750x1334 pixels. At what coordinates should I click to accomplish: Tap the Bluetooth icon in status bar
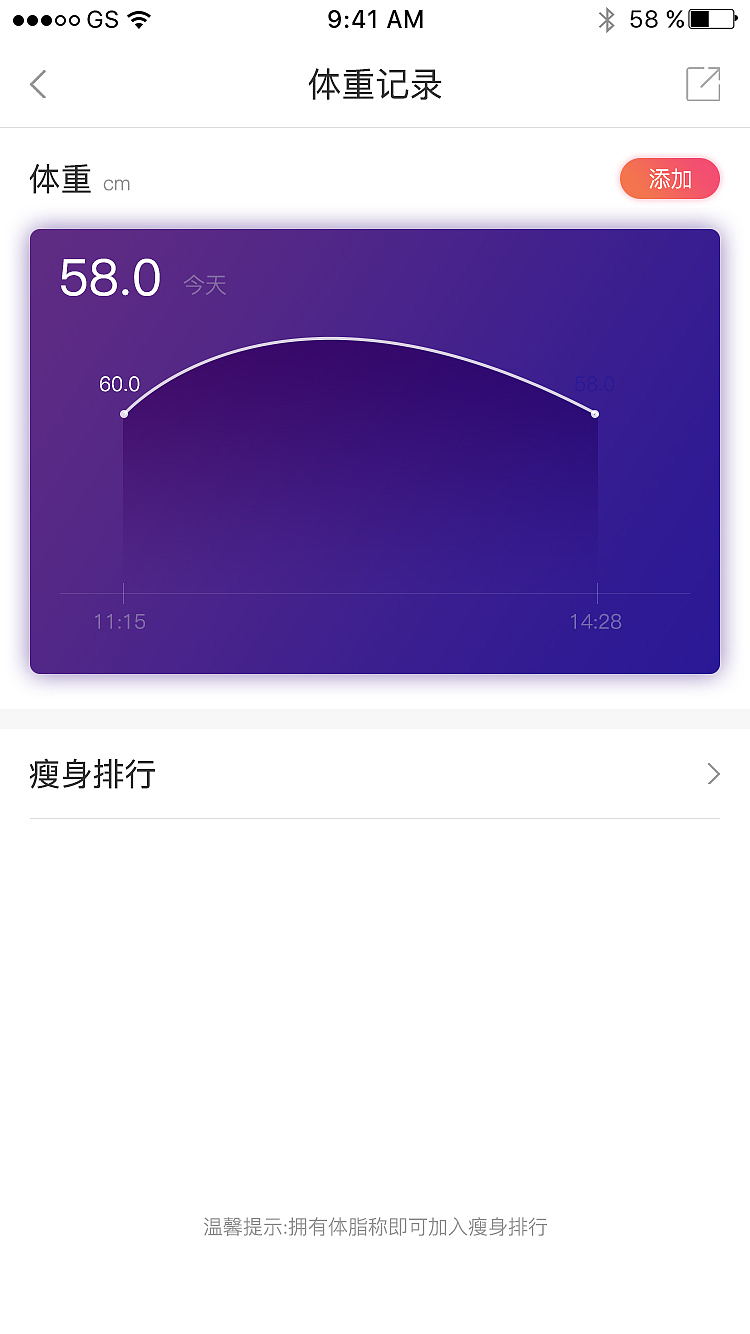607,19
